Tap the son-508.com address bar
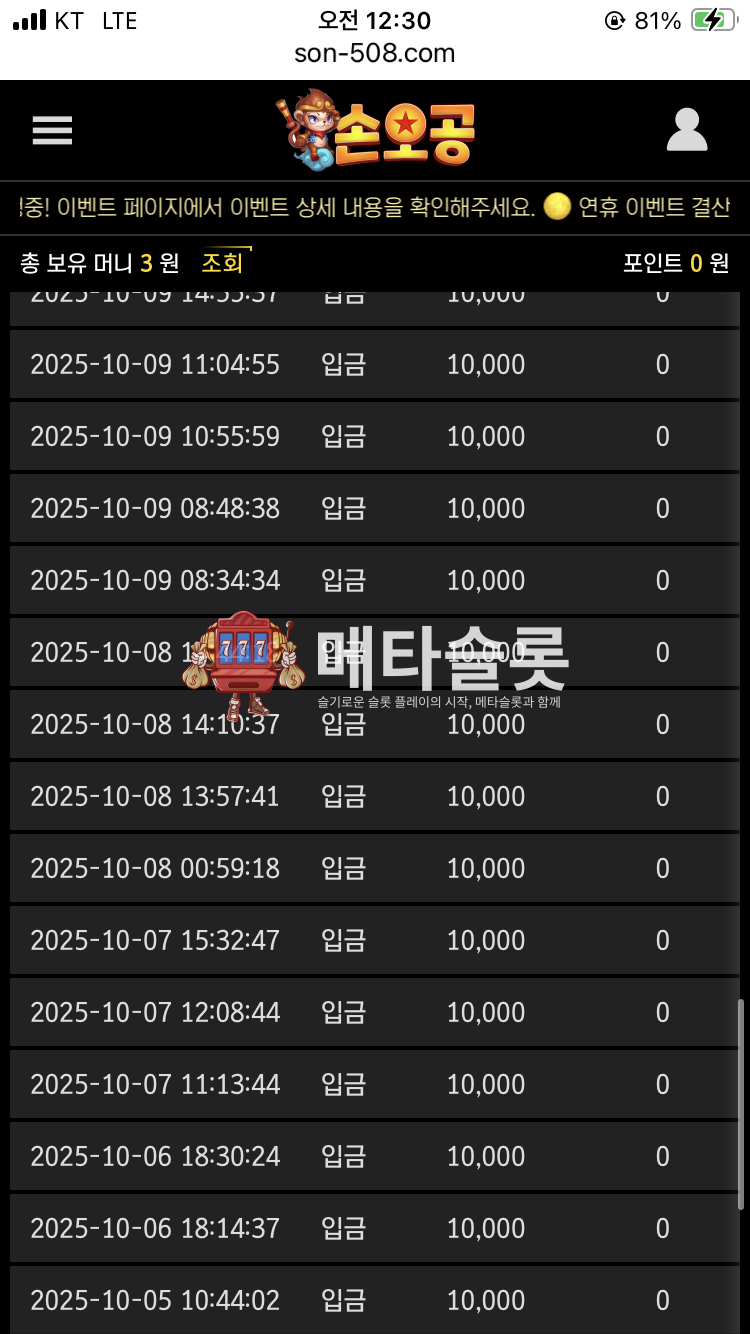The width and height of the screenshot is (750, 1334). click(375, 53)
